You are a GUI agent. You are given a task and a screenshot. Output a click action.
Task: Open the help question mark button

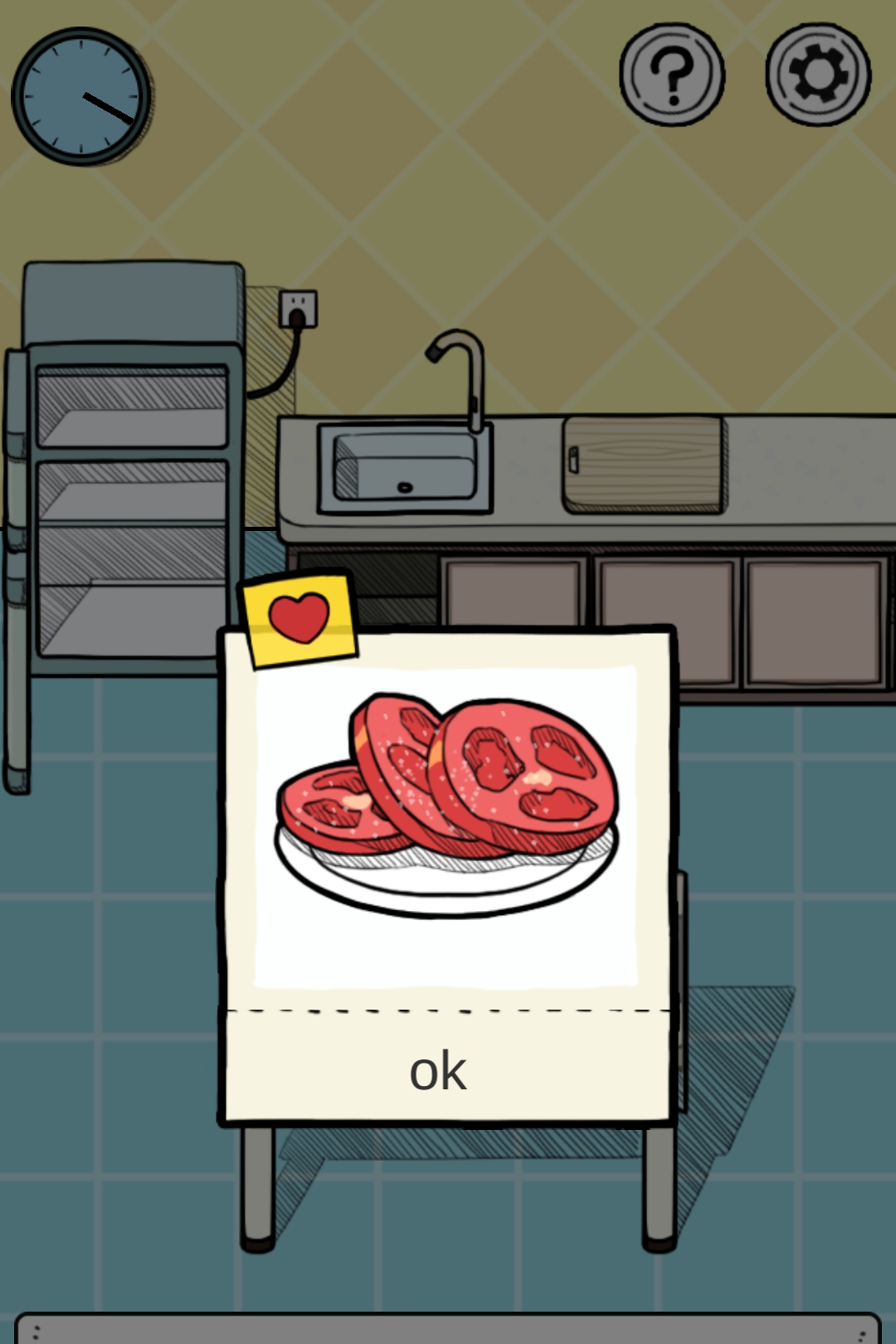tap(672, 75)
